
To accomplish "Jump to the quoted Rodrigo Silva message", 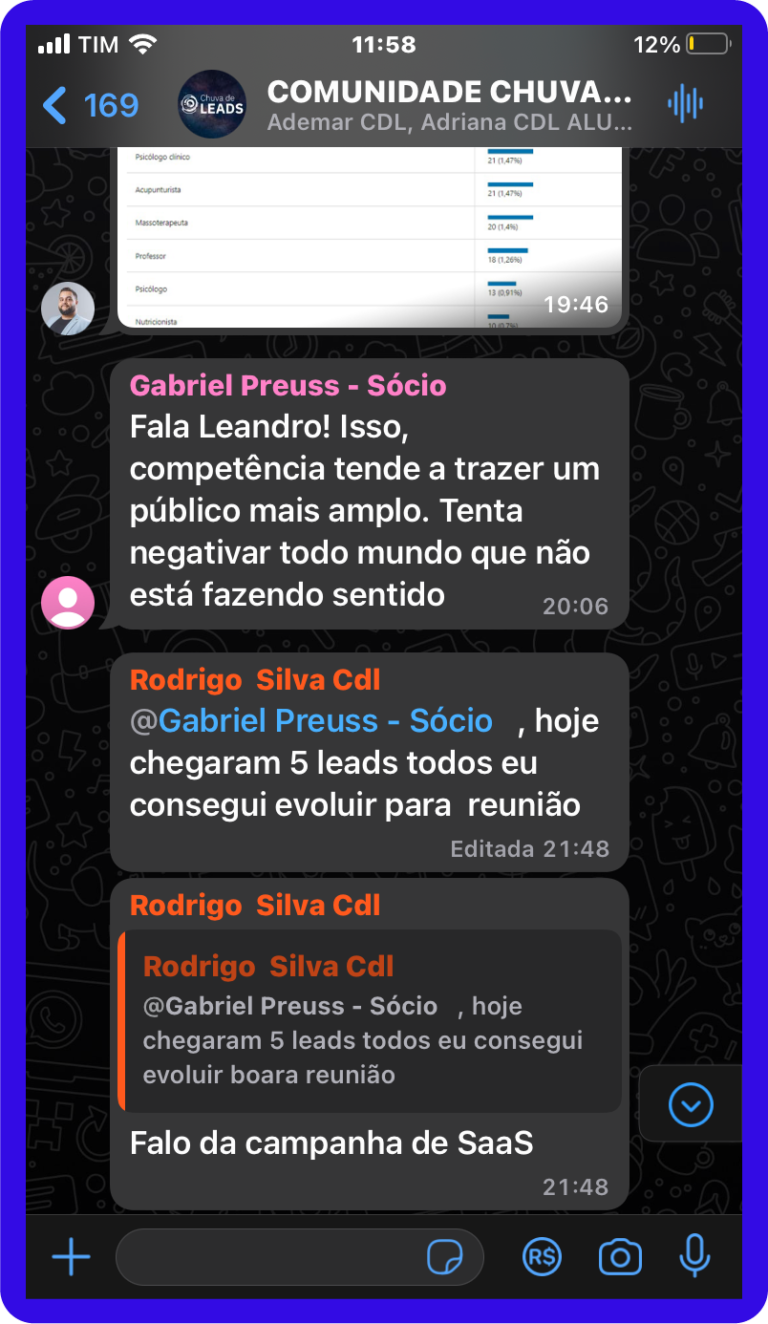I will point(370,1022).
